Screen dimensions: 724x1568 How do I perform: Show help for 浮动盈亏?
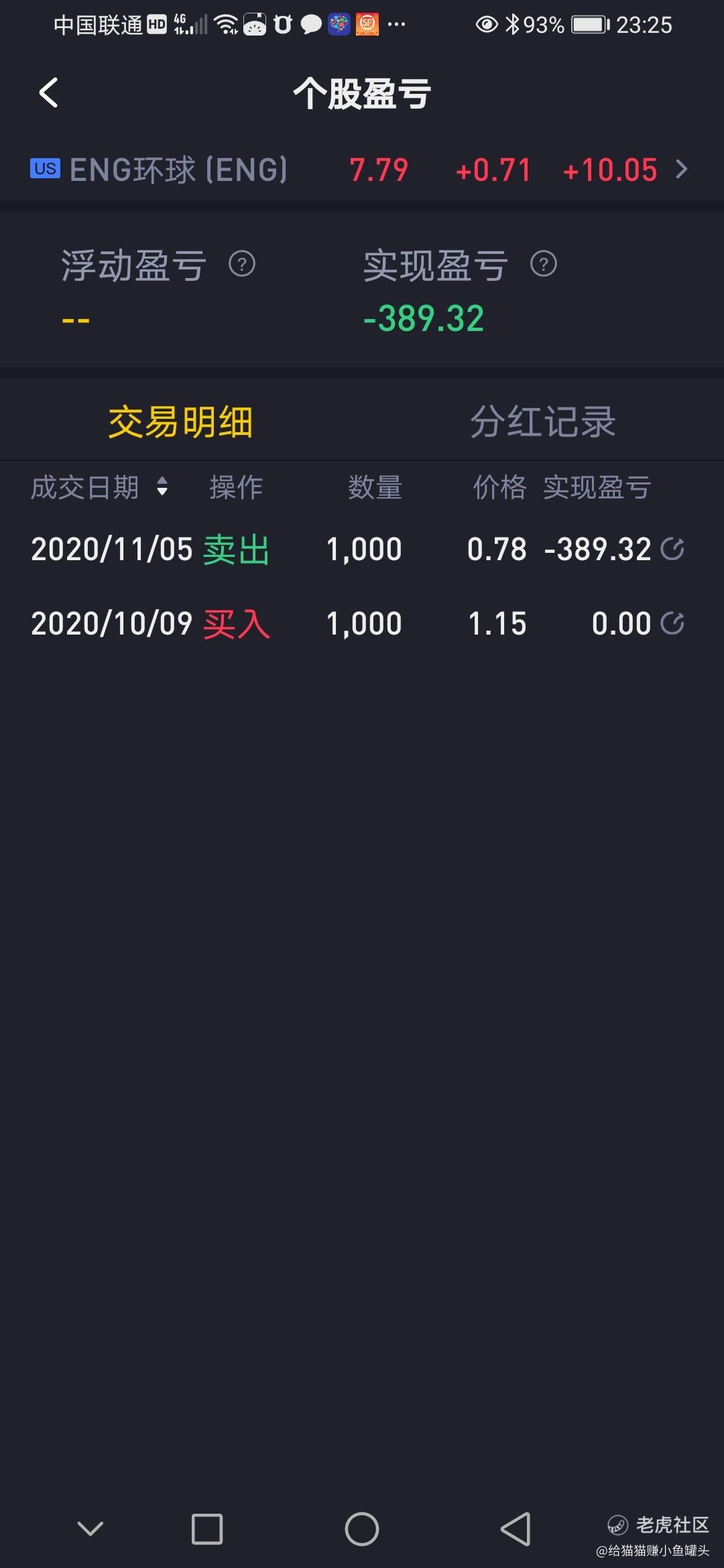242,264
